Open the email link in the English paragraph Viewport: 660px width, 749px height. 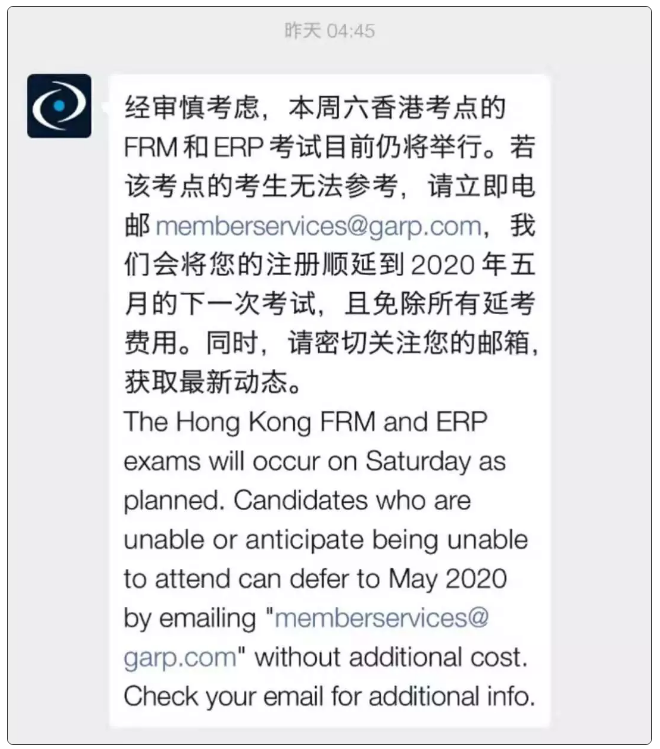[381, 618]
